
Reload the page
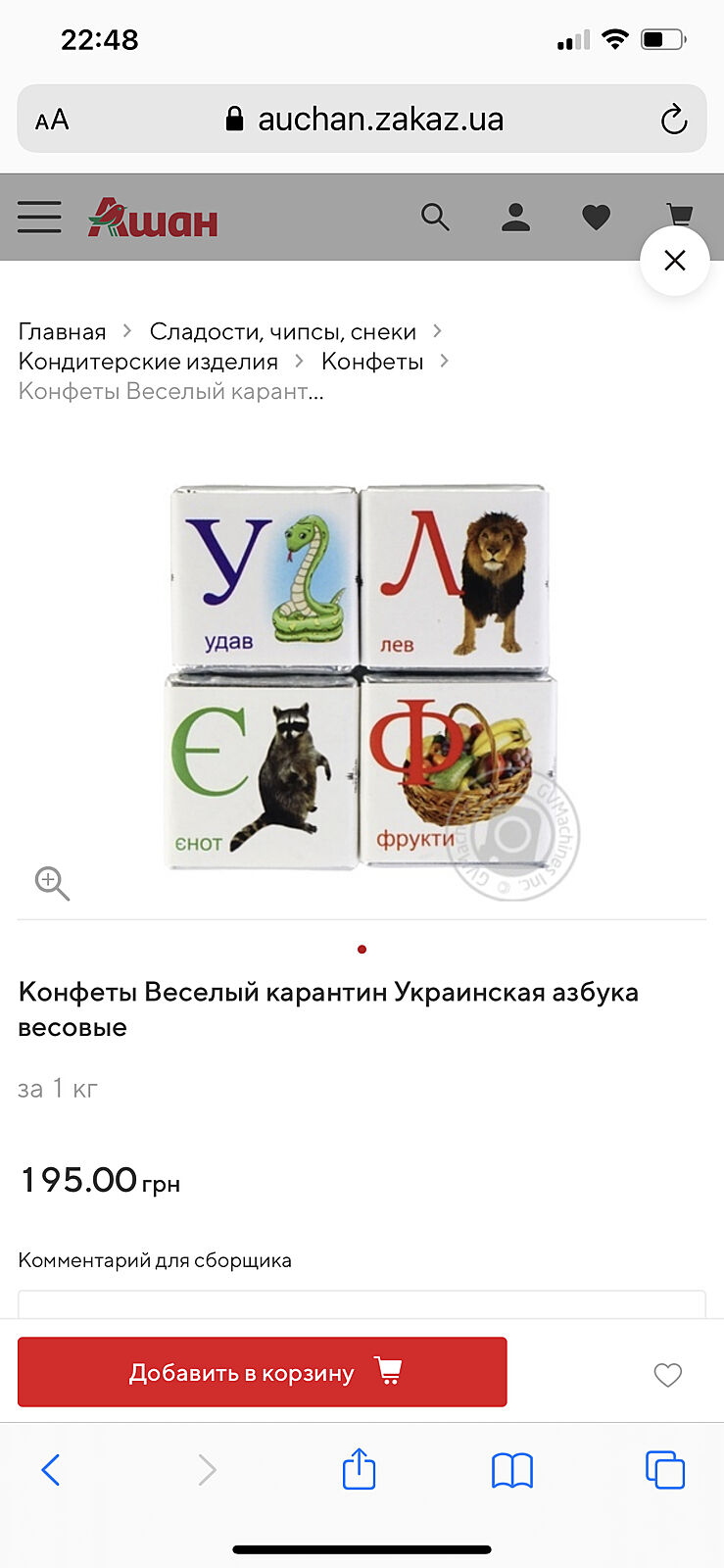tap(673, 120)
